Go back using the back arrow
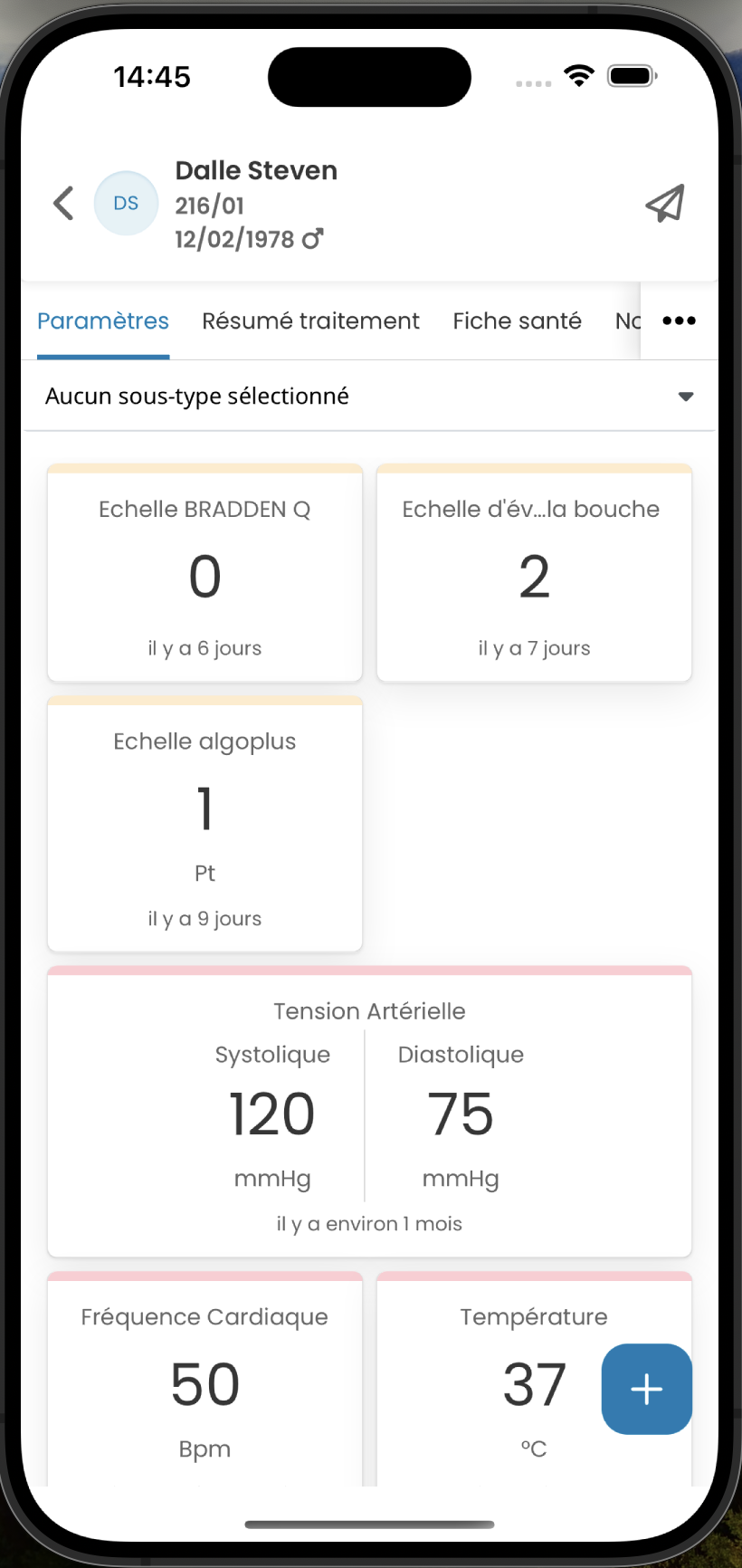Screen dimensions: 742x1568 pos(63,204)
